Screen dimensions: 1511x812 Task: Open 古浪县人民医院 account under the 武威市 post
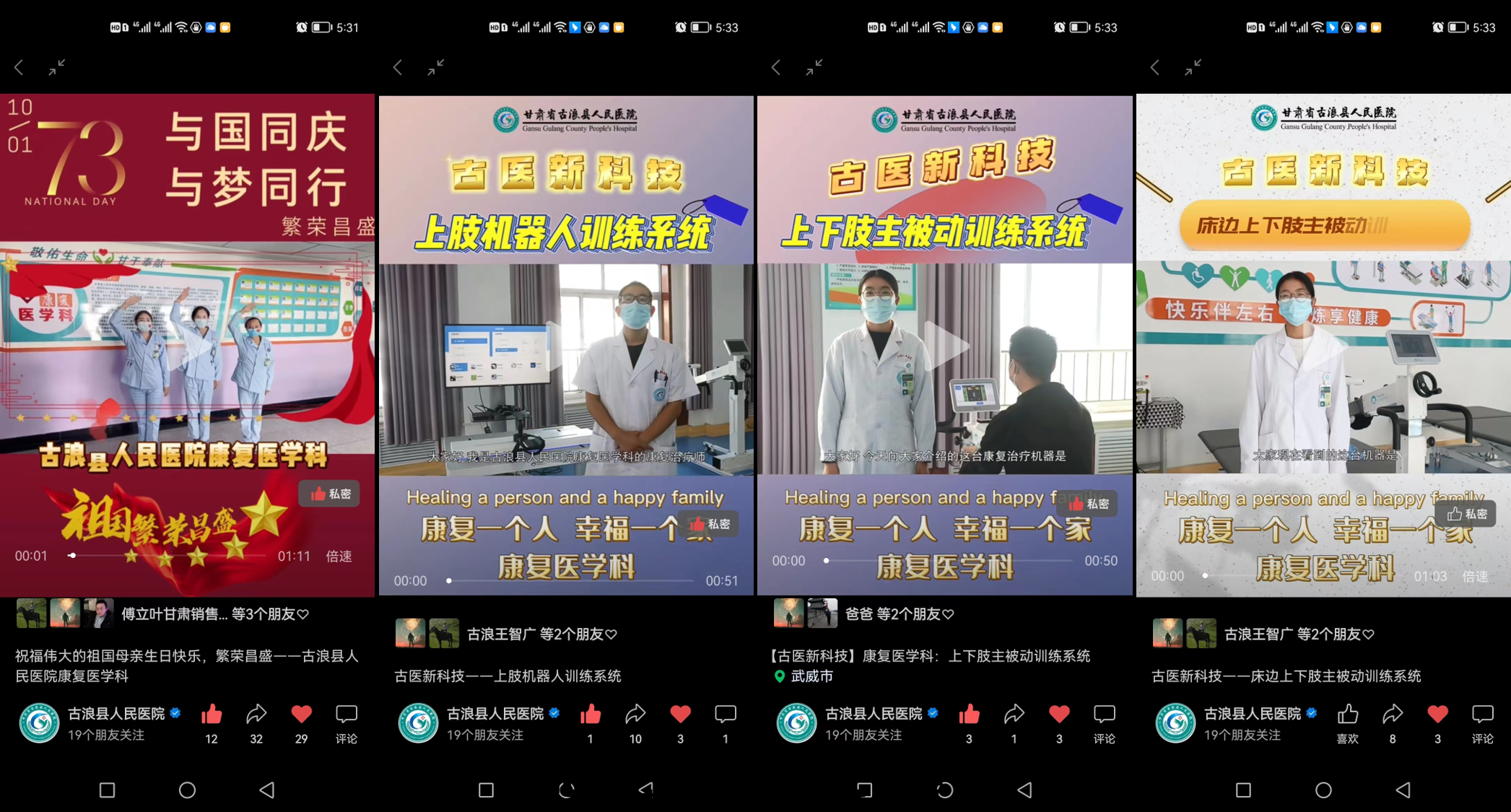pyautogui.click(x=873, y=714)
